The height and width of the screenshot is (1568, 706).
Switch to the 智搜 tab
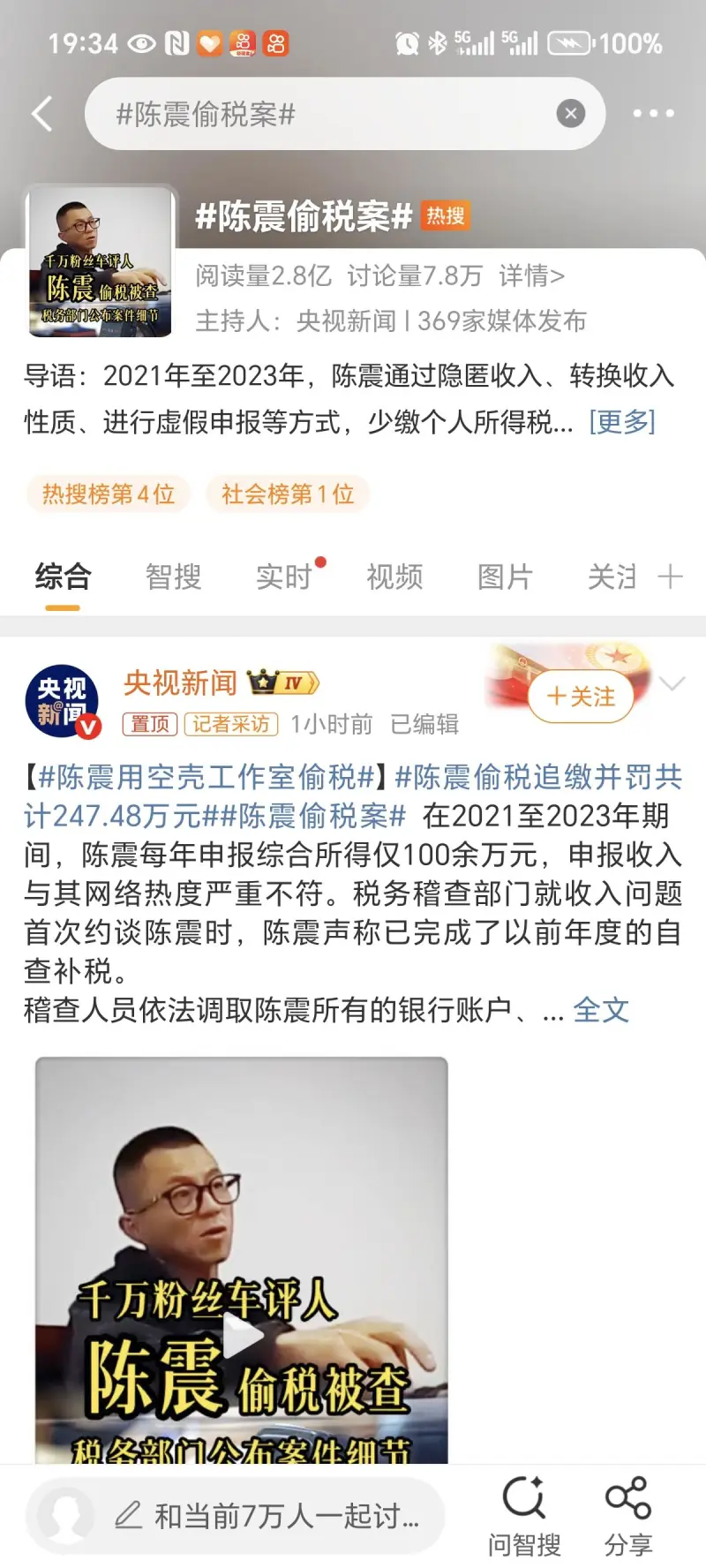click(x=174, y=577)
